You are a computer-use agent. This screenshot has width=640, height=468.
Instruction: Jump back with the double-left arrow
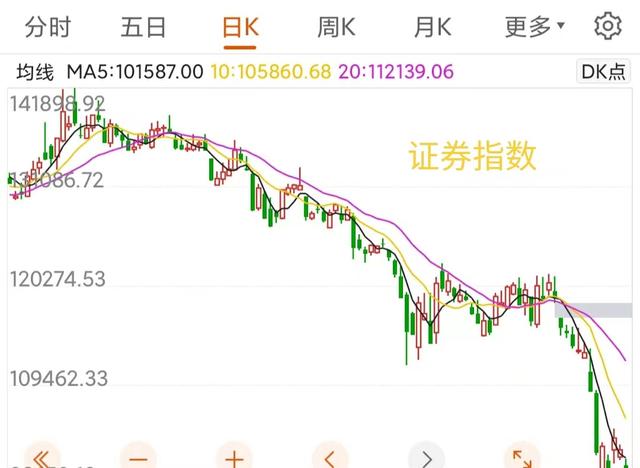(x=43, y=458)
